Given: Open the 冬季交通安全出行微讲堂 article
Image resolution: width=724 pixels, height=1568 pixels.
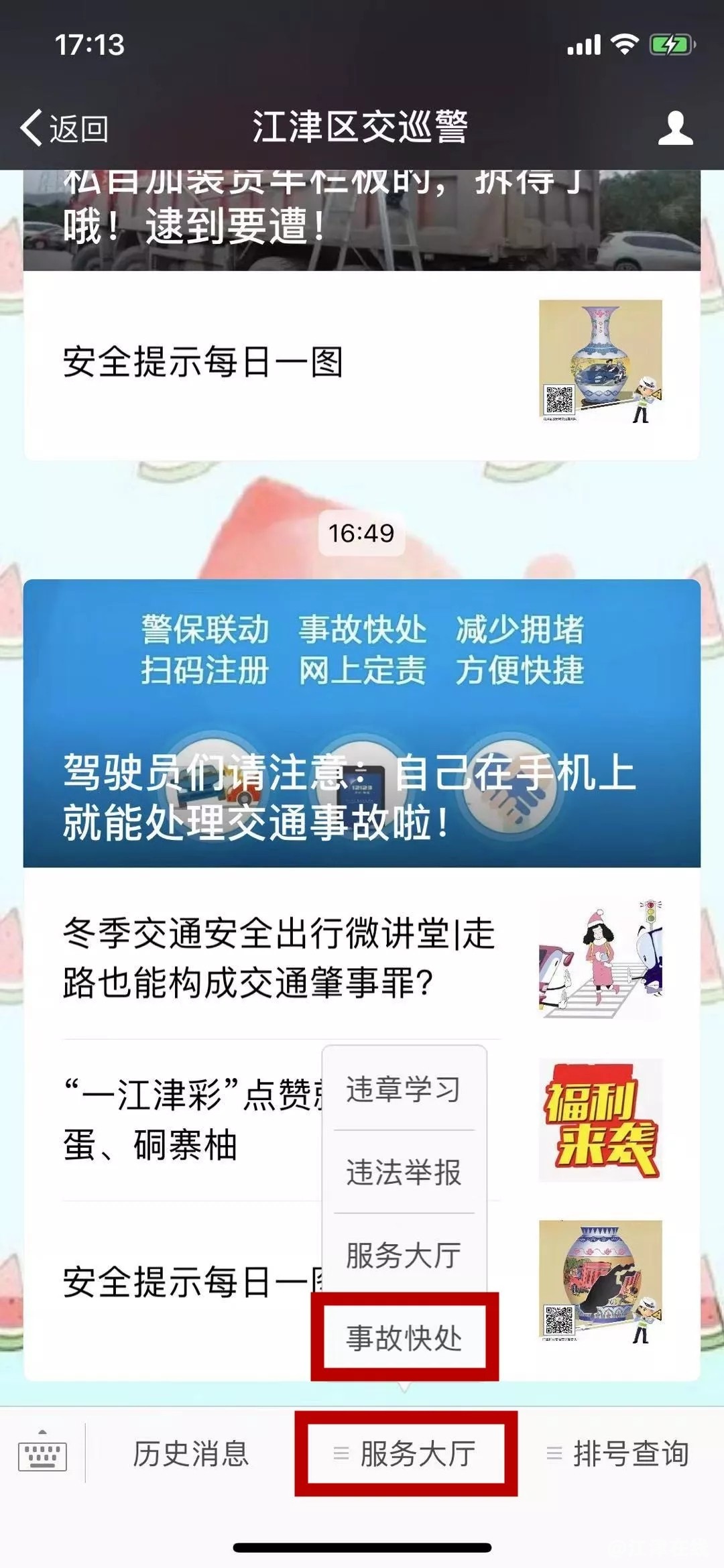Looking at the screenshot, I should 278,959.
